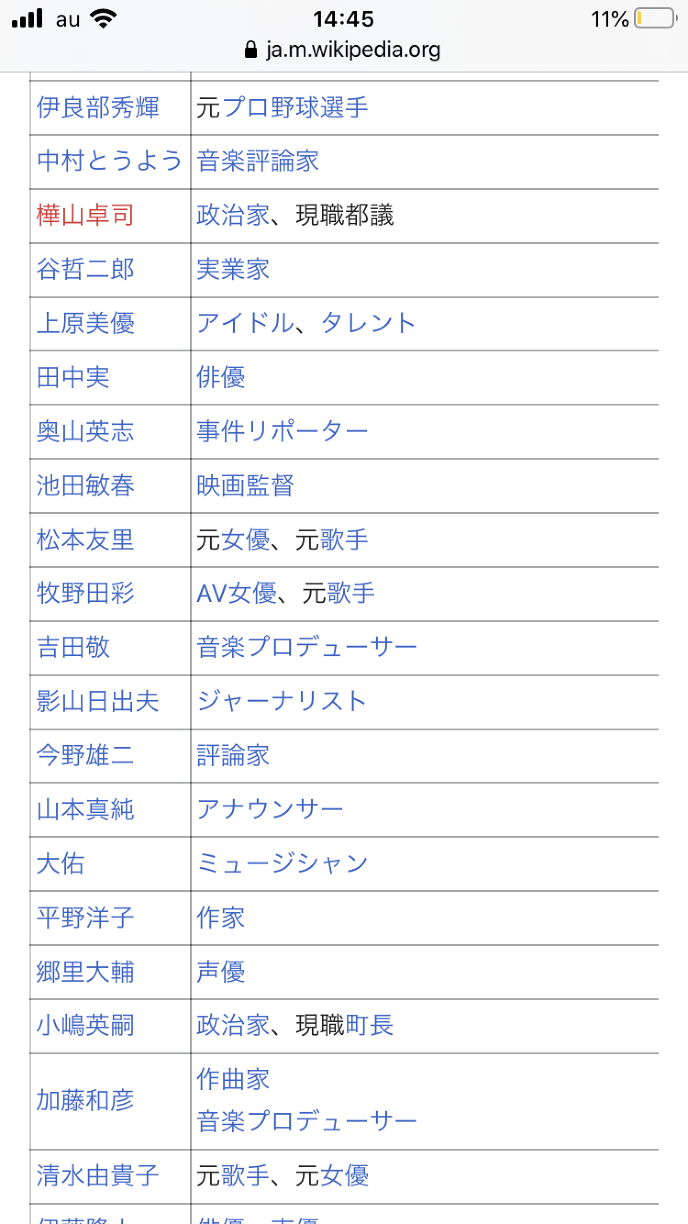Open the 郷里大輔 link
The image size is (688, 1224).
click(x=85, y=971)
